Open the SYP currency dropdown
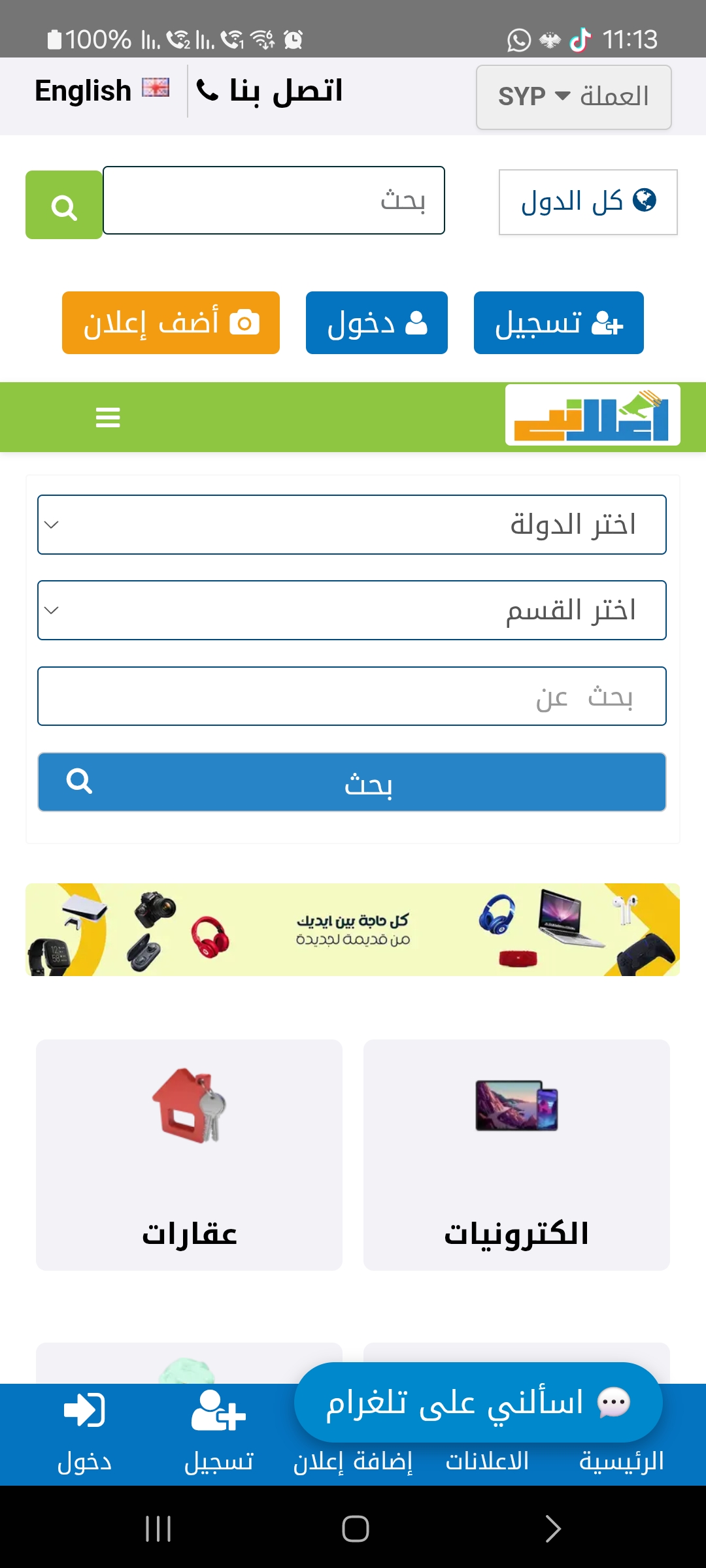Screen dimensions: 706x1568 pyautogui.click(x=573, y=97)
